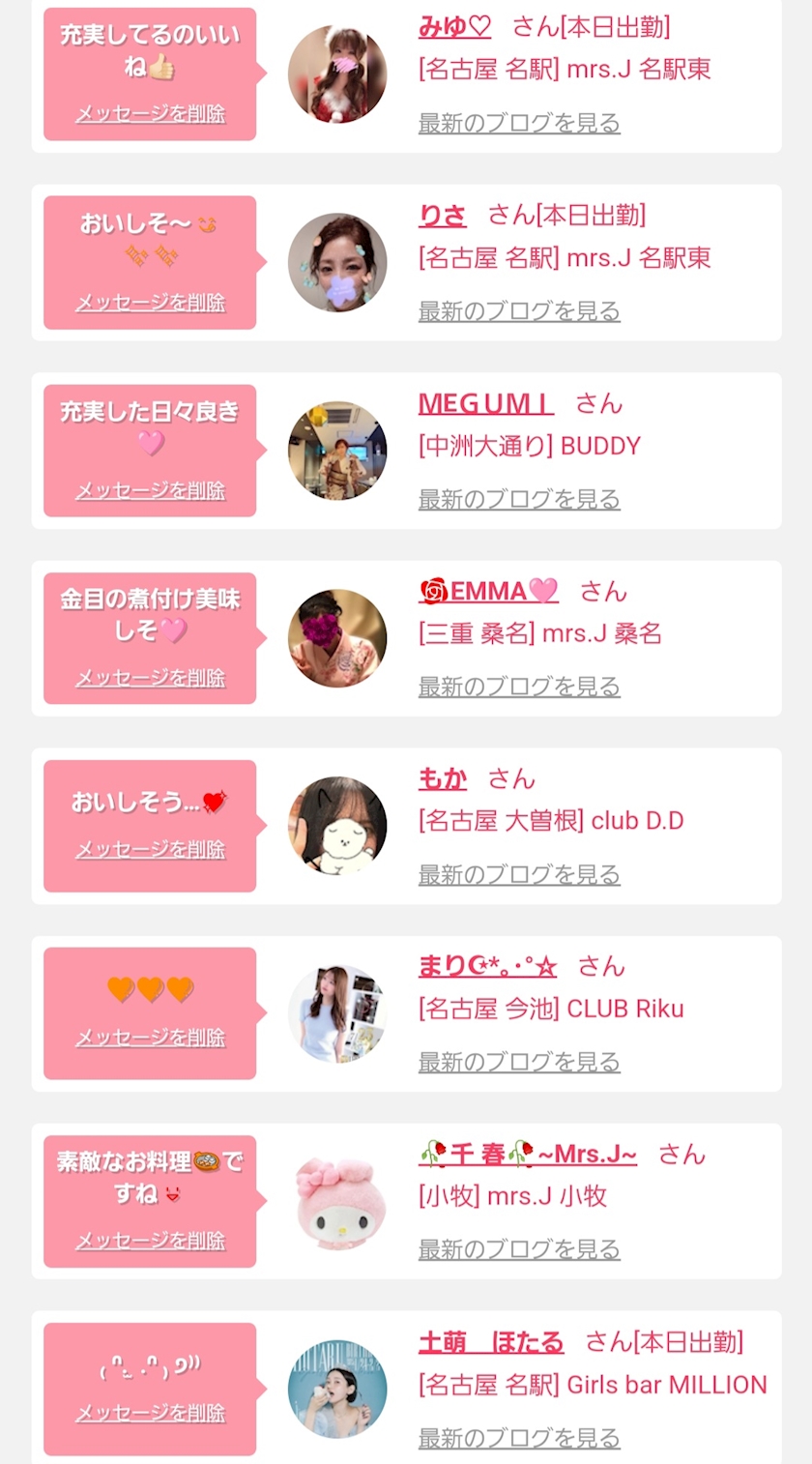
Task: Tap みゆ♡'s profile avatar
Action: click(x=337, y=74)
